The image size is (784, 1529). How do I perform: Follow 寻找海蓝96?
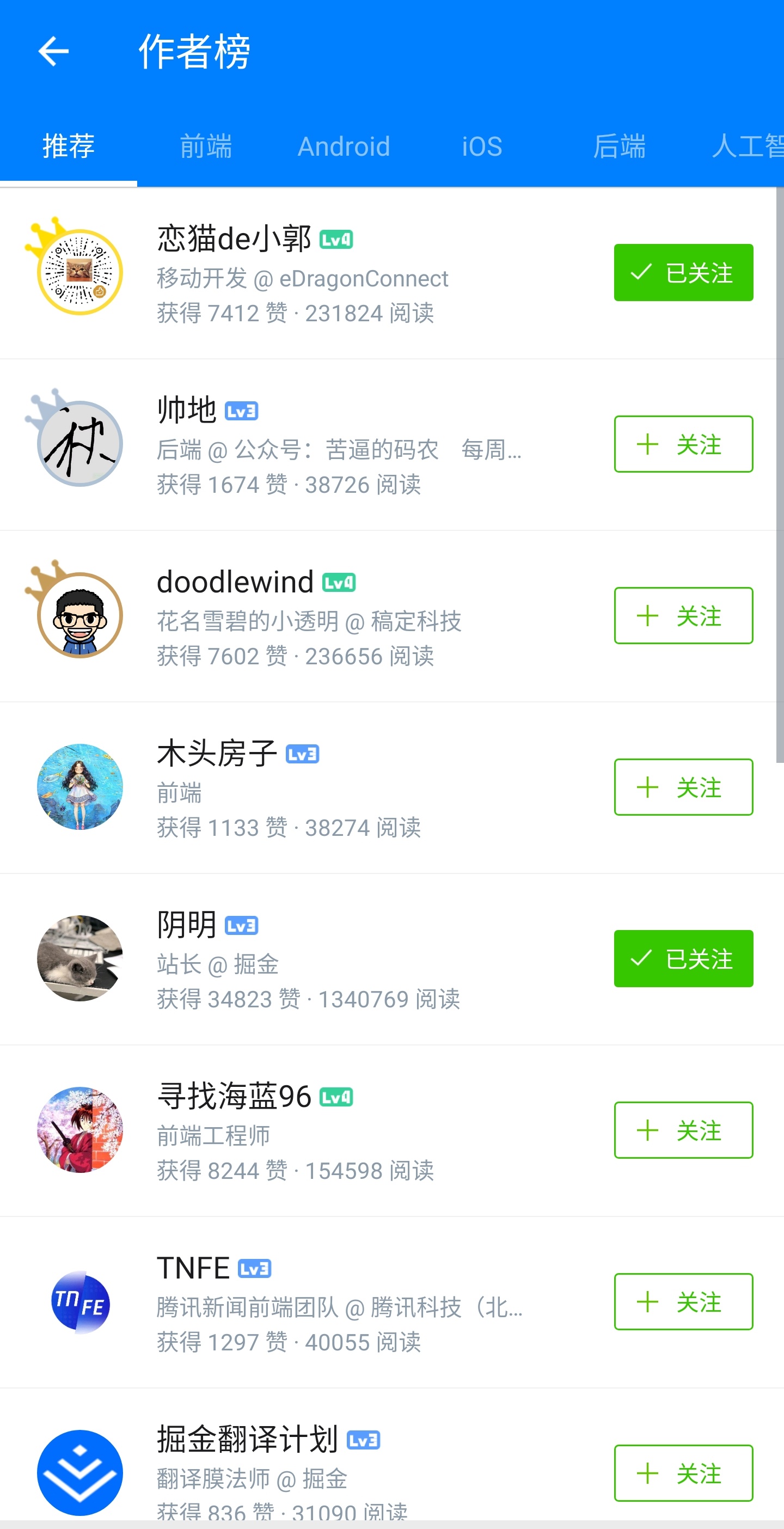point(683,1129)
